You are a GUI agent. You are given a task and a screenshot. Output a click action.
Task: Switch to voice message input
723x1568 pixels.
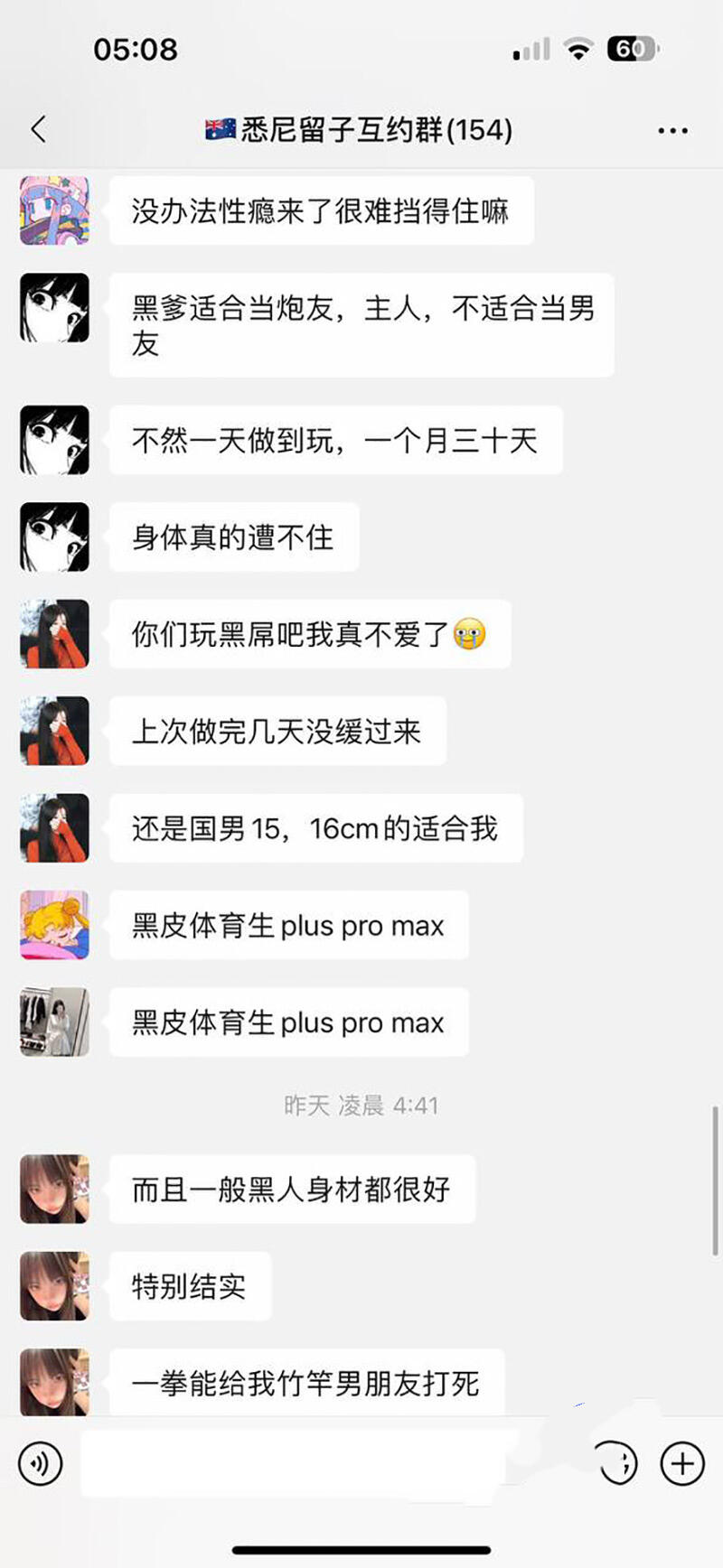[41, 1462]
